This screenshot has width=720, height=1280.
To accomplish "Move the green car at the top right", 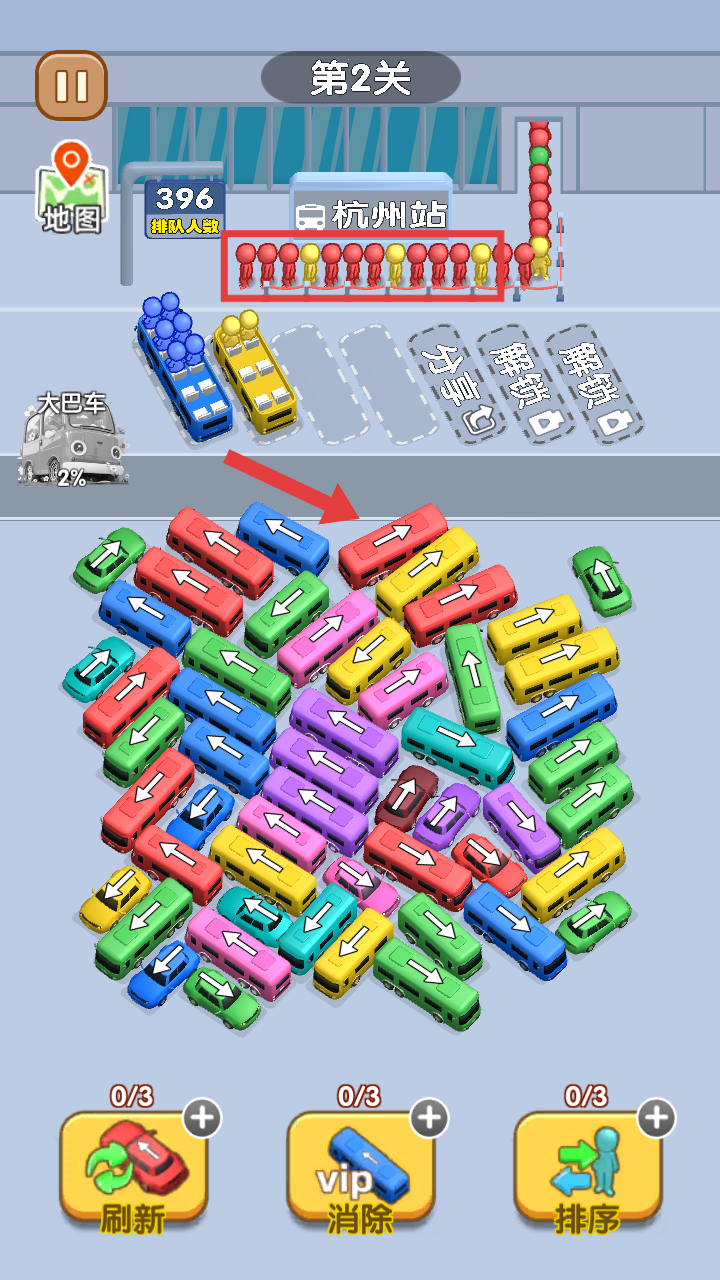I will pos(602,579).
